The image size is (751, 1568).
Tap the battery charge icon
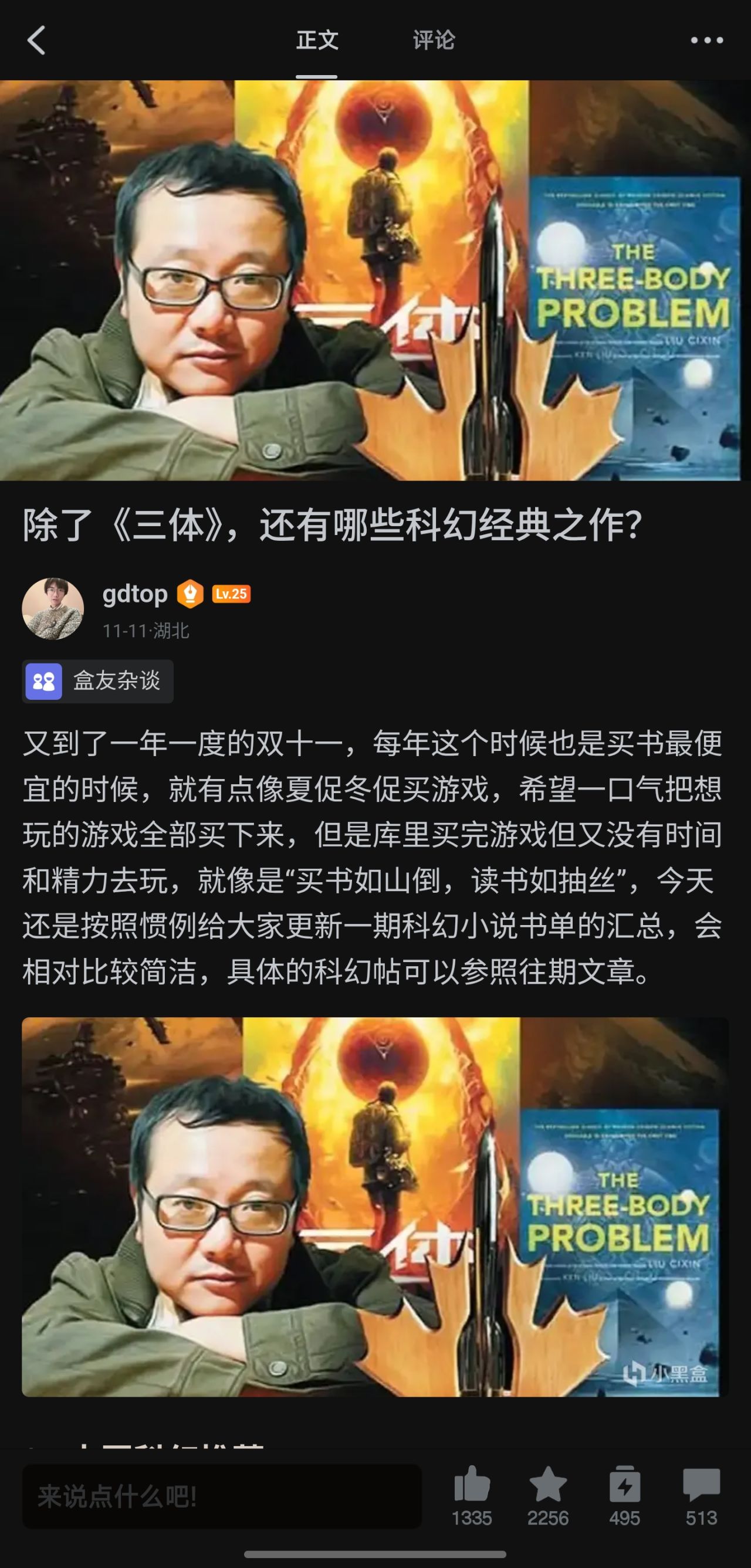point(624,1485)
